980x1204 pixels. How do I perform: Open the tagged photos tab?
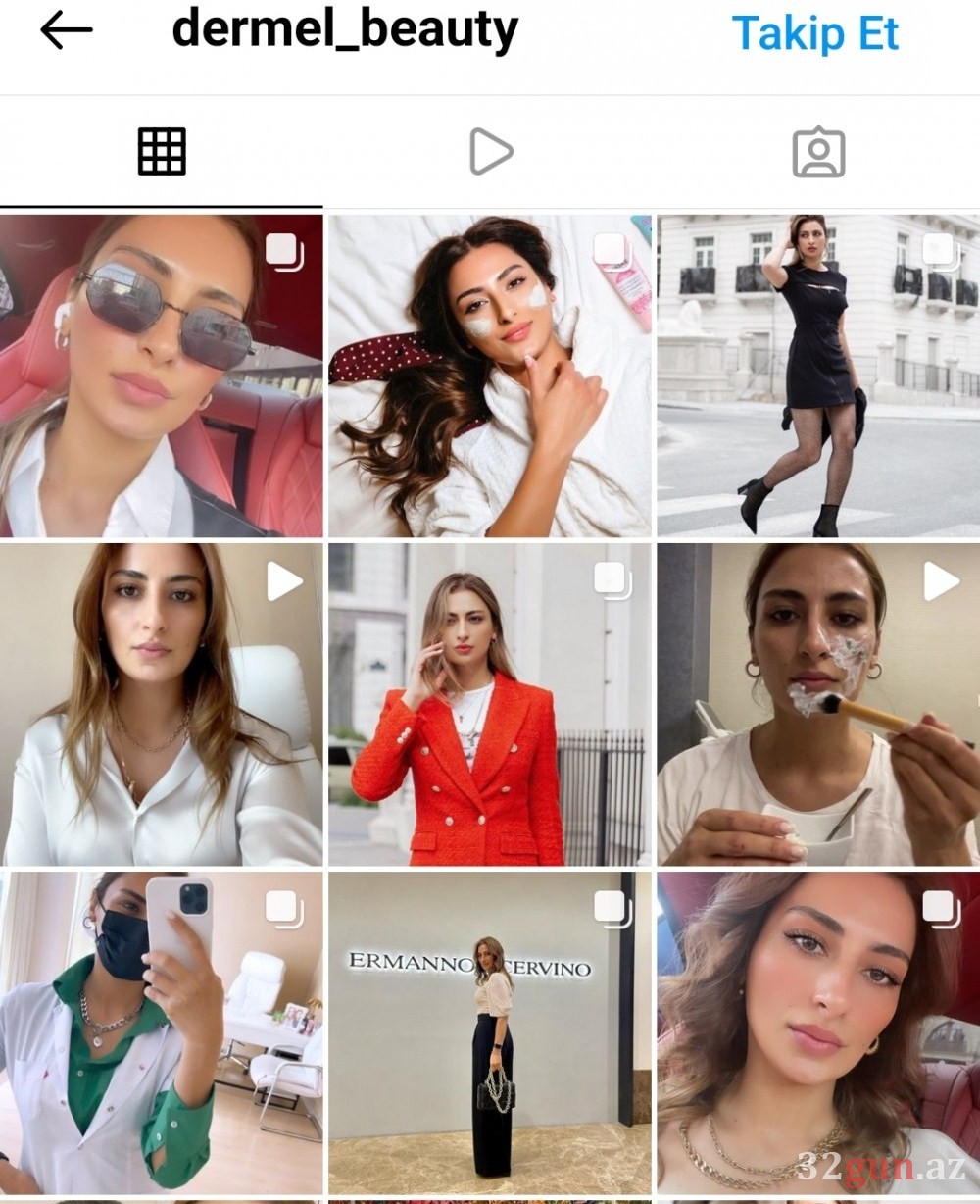point(818,152)
